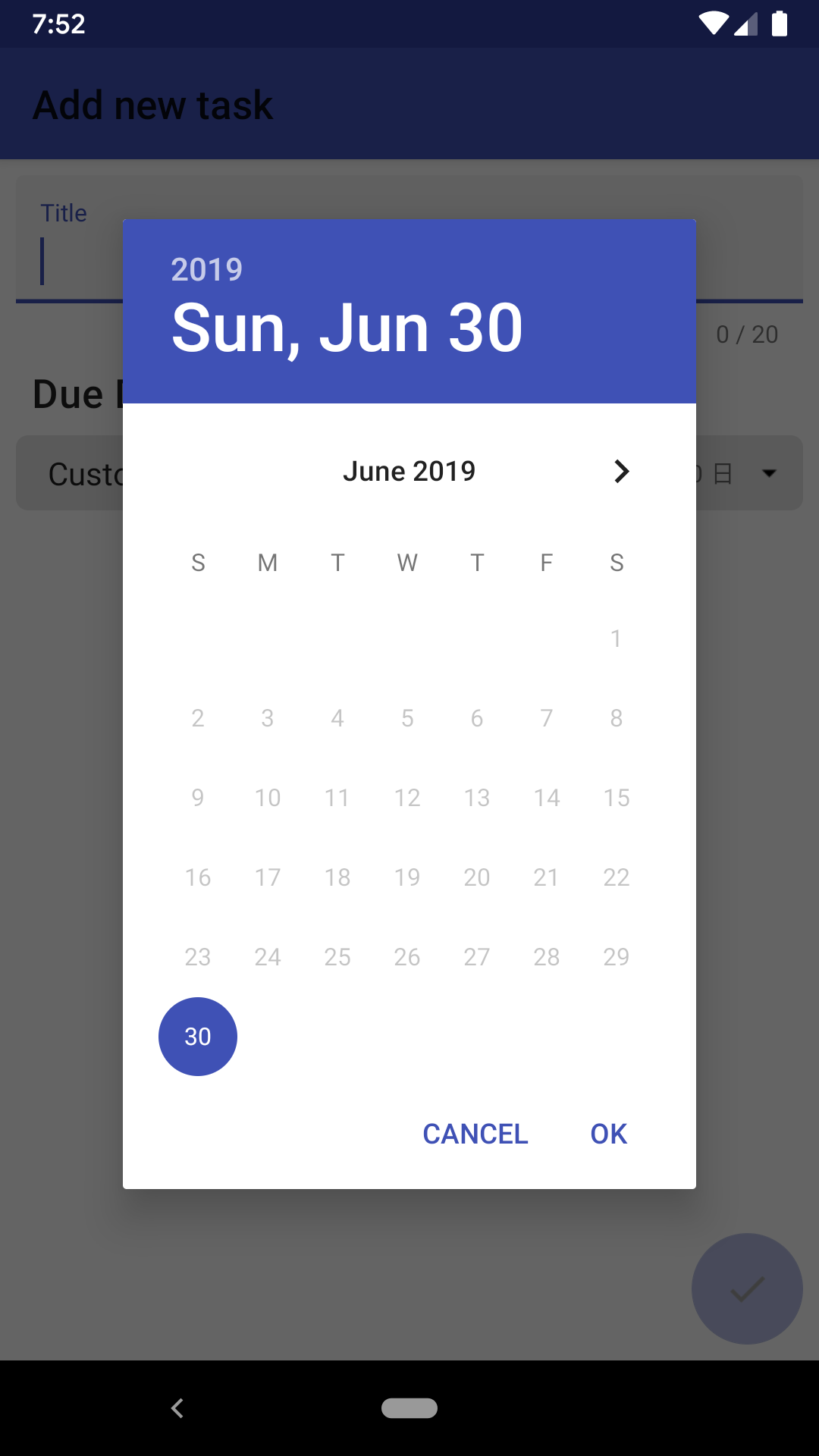Screen dimensions: 819x1456
Task: Tap the battery icon in status bar
Action: pyautogui.click(x=782, y=24)
